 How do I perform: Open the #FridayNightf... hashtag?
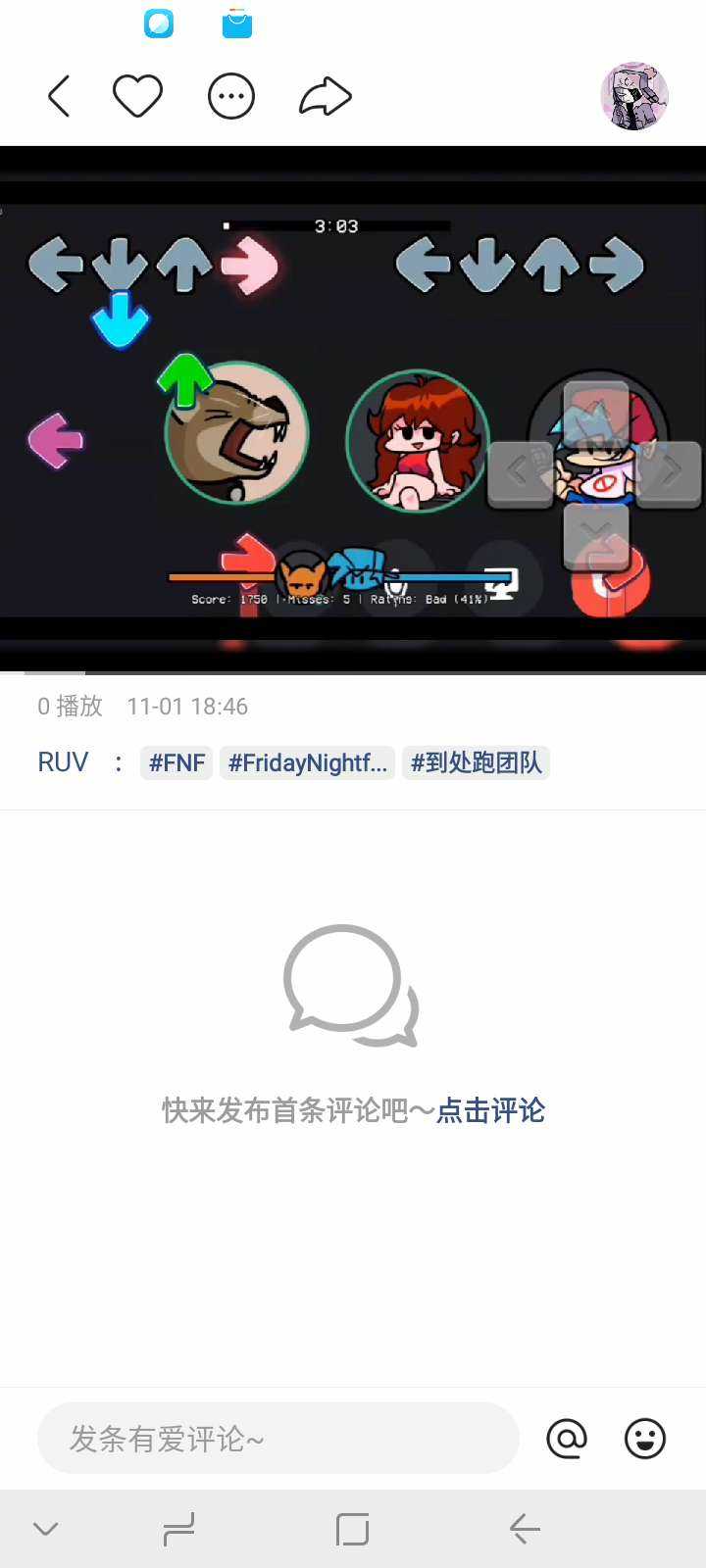pyautogui.click(x=307, y=762)
